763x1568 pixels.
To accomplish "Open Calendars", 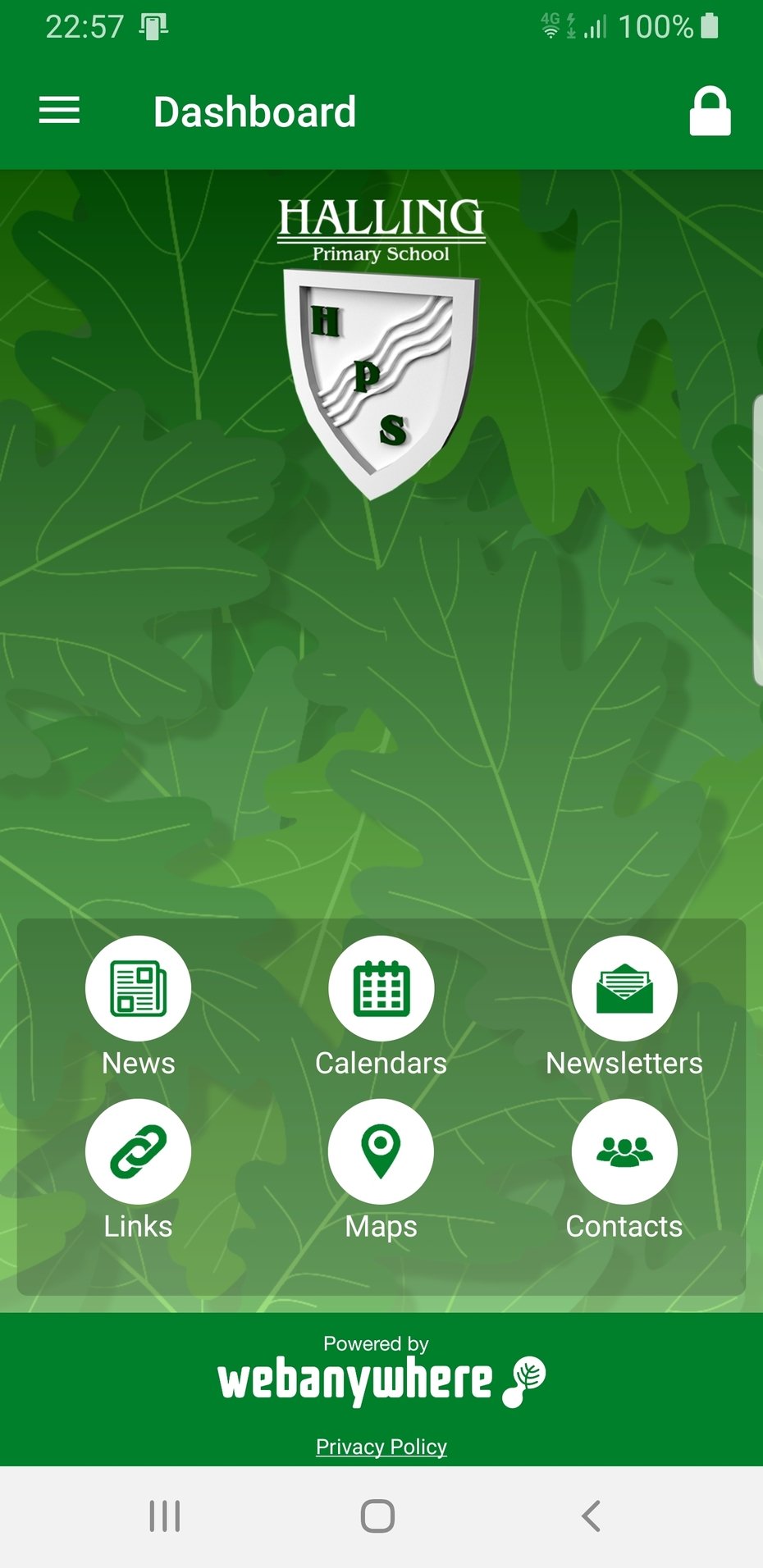I will click(x=381, y=989).
